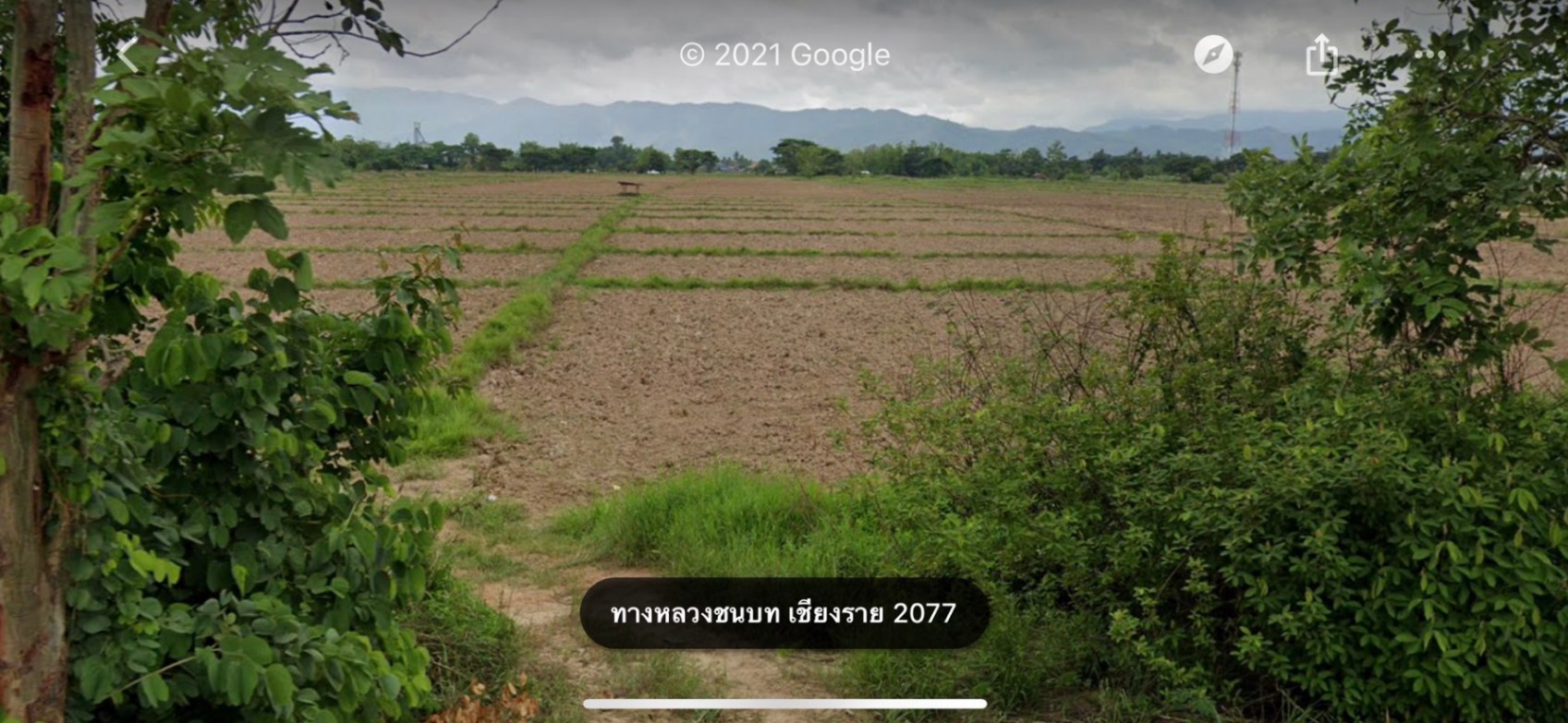1568x723 pixels.
Task: Open the three-dot overflow menu
Action: [x=1429, y=55]
